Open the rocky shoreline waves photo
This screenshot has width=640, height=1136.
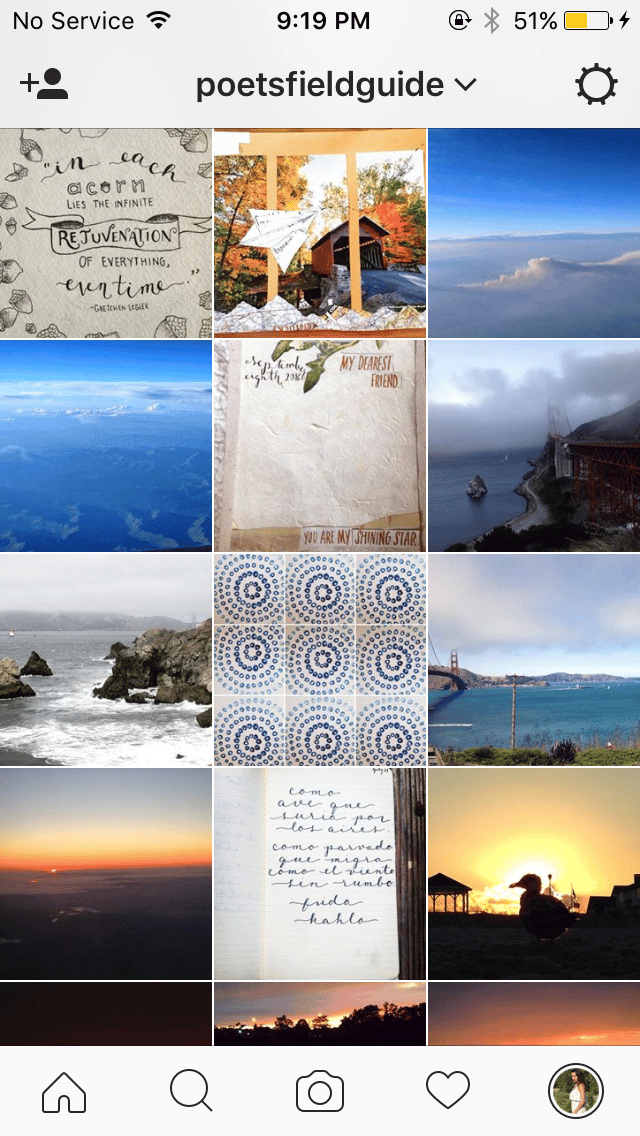click(106, 660)
